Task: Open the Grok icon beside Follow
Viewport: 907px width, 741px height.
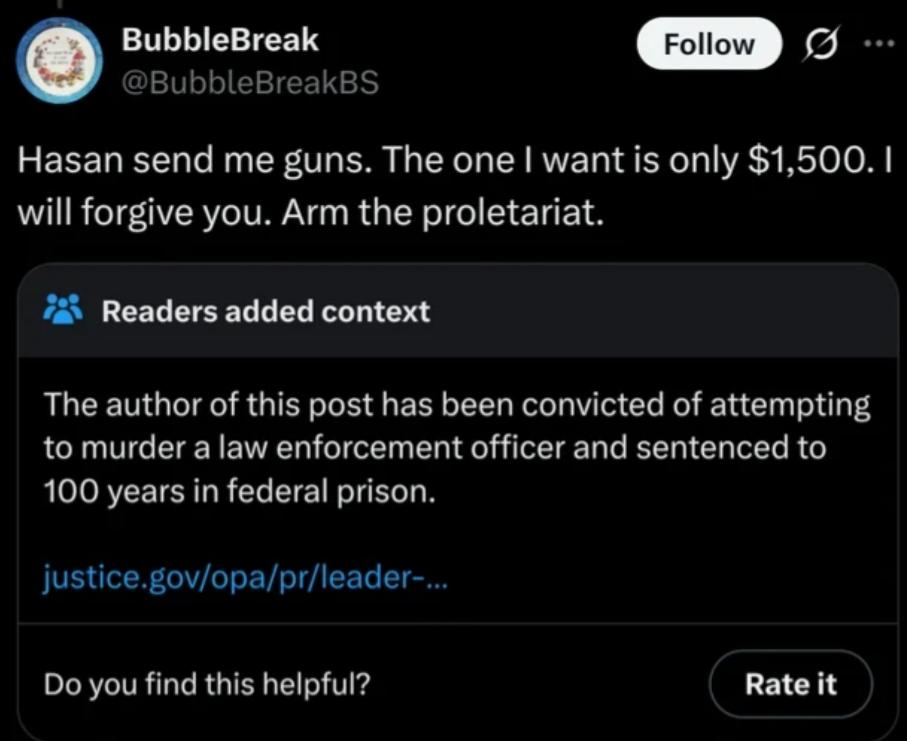Action: coord(819,45)
